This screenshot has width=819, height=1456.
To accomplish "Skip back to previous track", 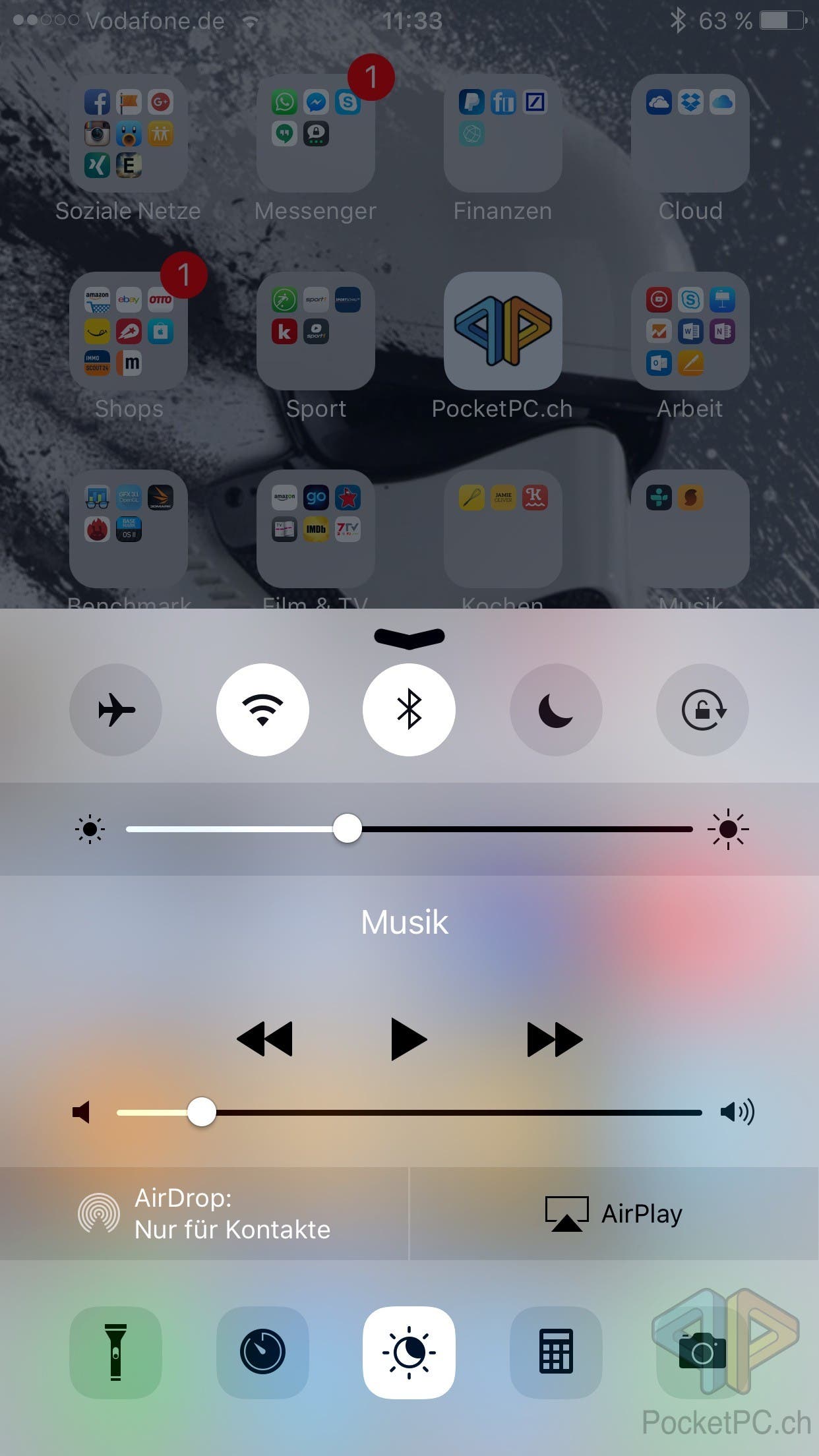I will click(264, 1039).
